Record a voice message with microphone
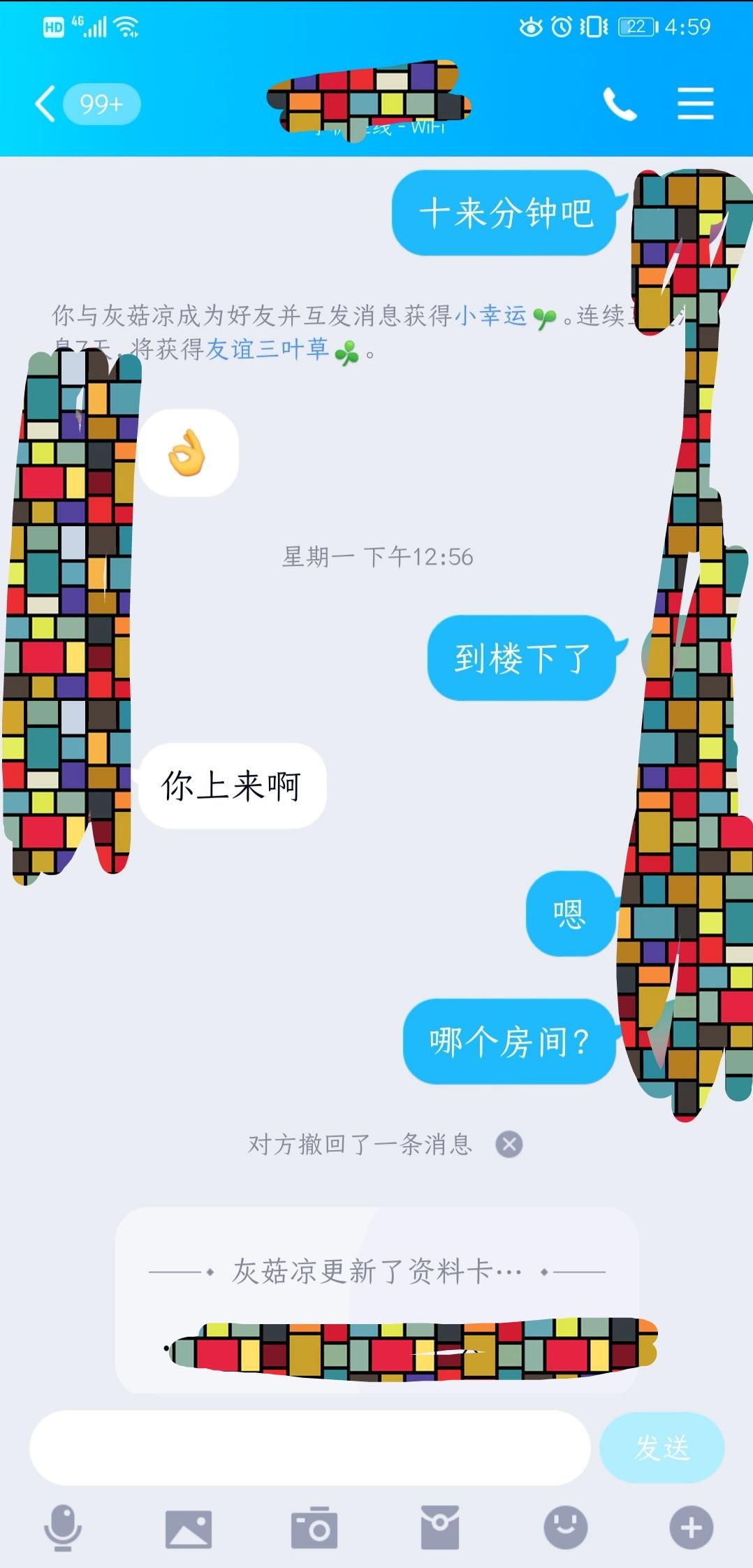The height and width of the screenshot is (1568, 753). click(63, 1528)
